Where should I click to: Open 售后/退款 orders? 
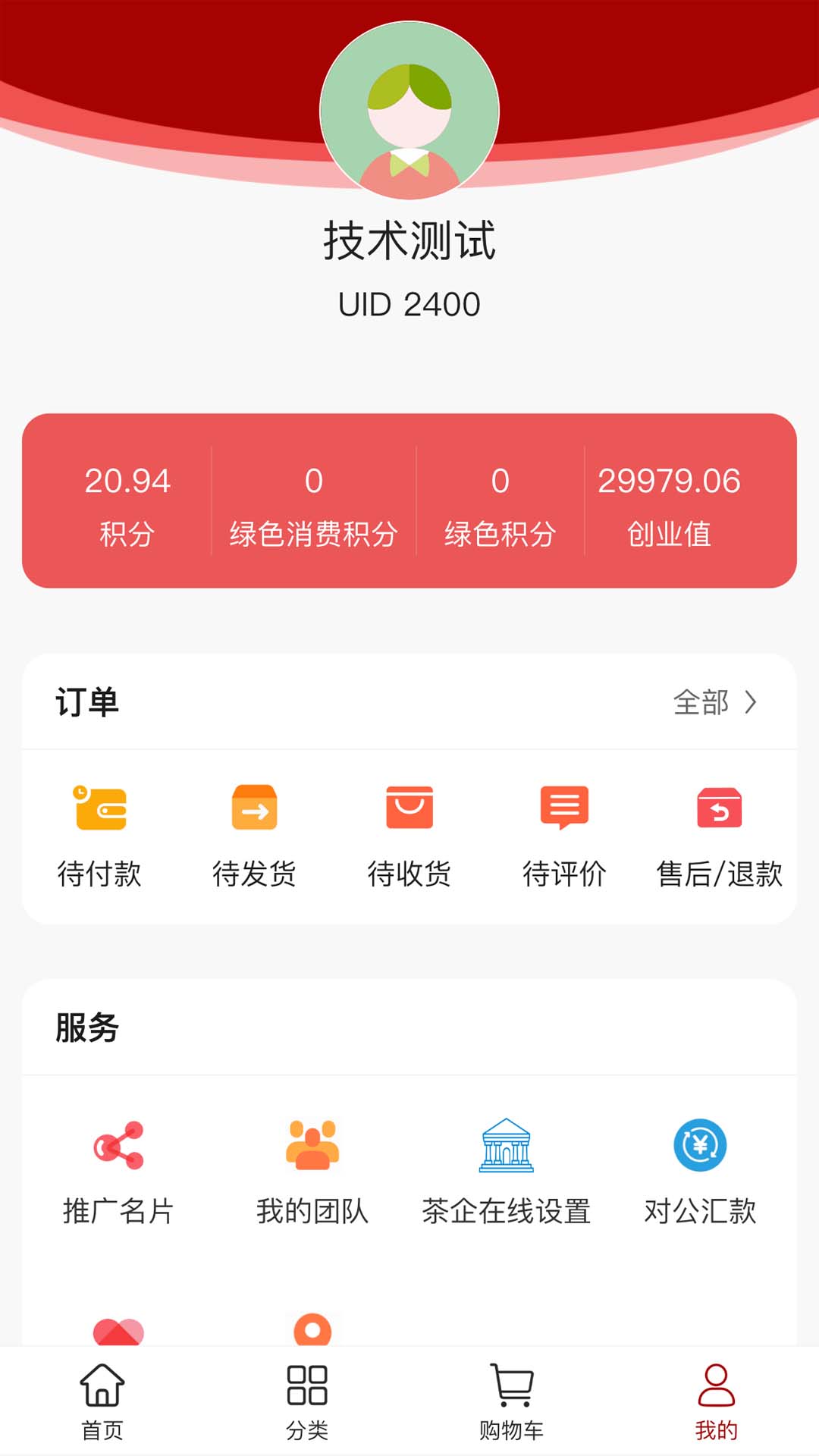(x=719, y=834)
